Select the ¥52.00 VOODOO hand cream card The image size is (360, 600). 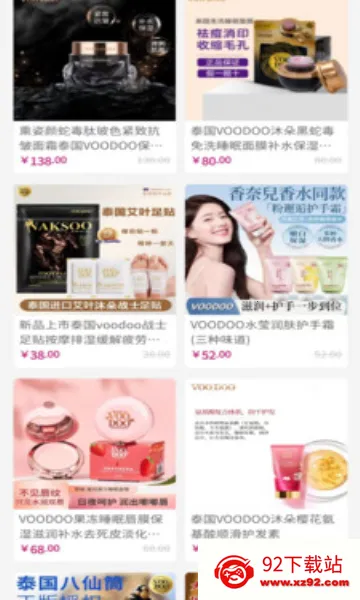click(266, 276)
